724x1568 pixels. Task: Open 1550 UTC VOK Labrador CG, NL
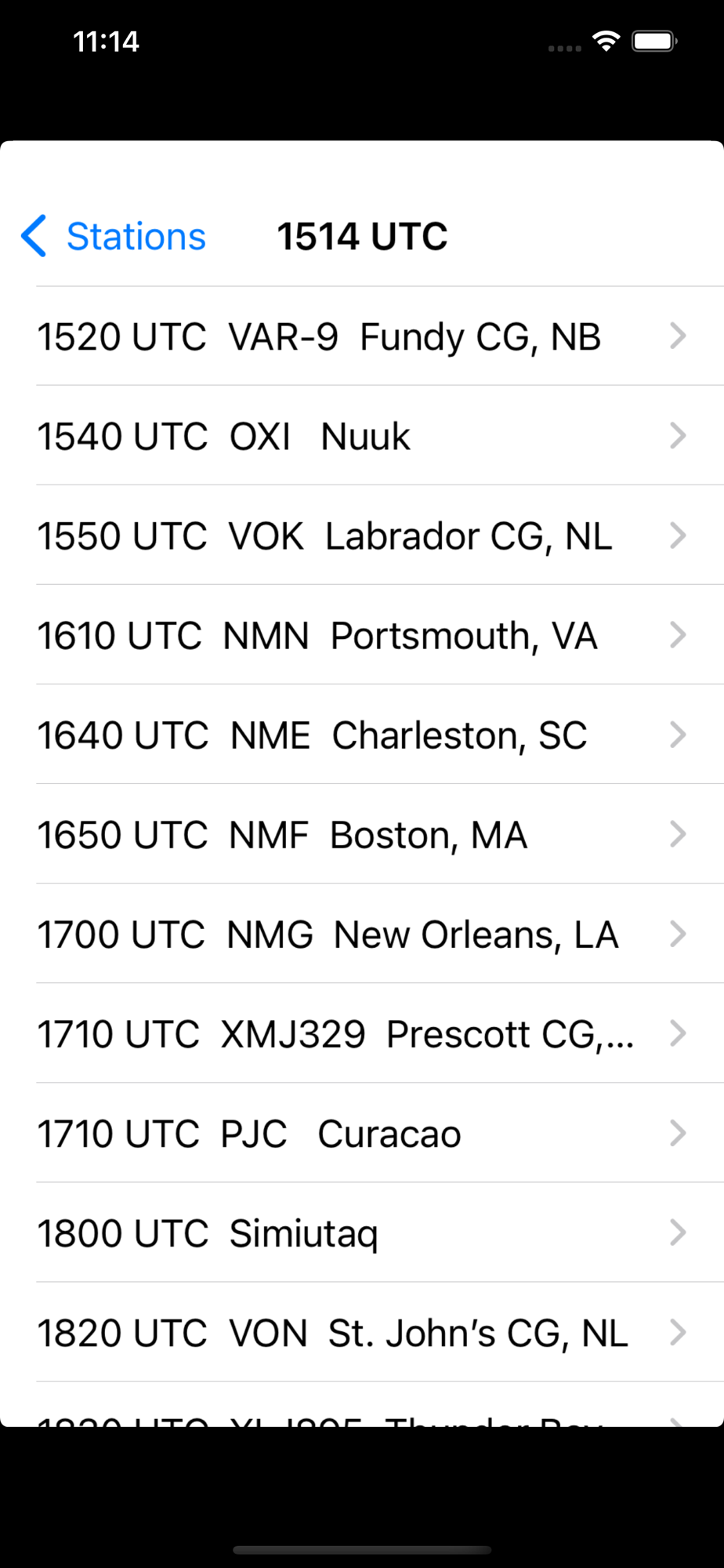(360, 535)
